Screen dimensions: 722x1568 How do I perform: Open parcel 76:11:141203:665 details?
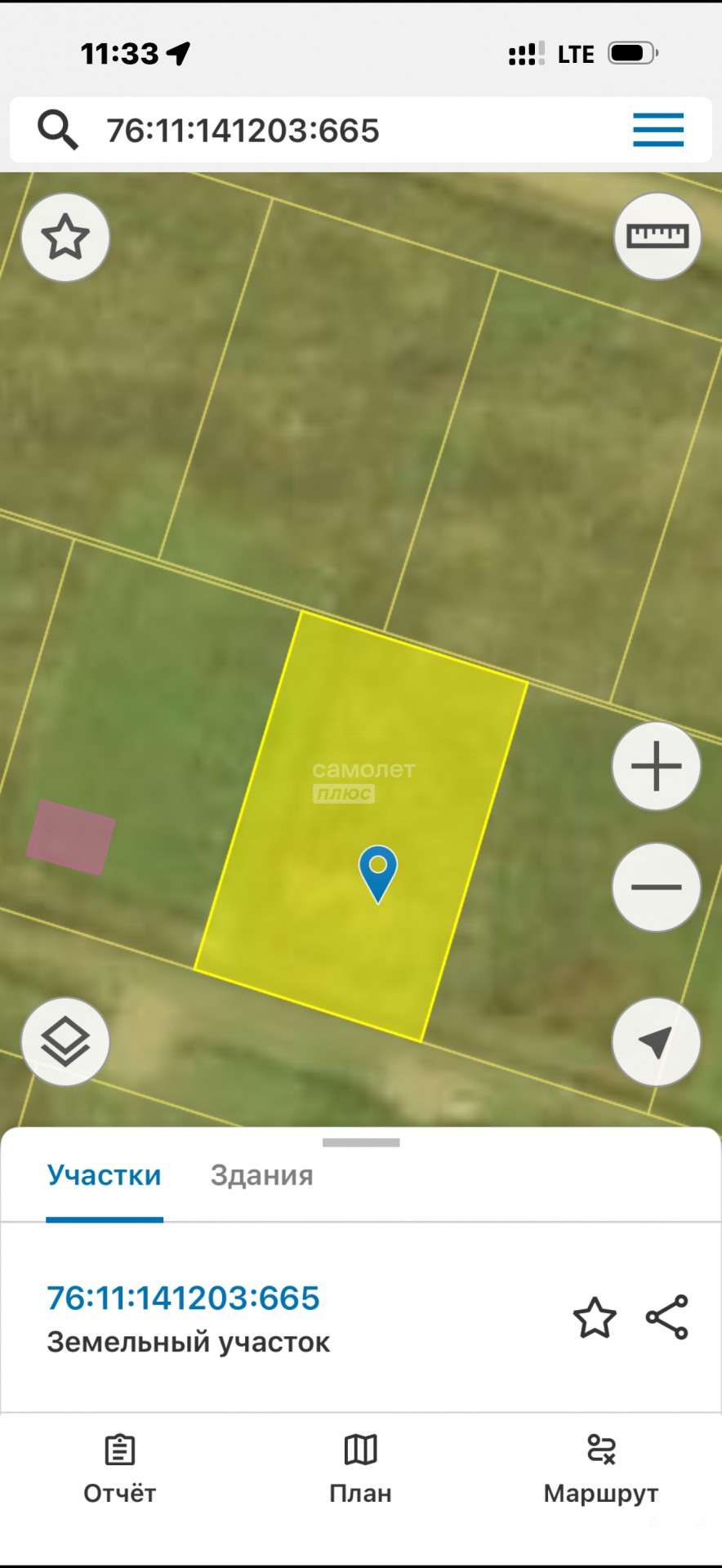point(183,1298)
